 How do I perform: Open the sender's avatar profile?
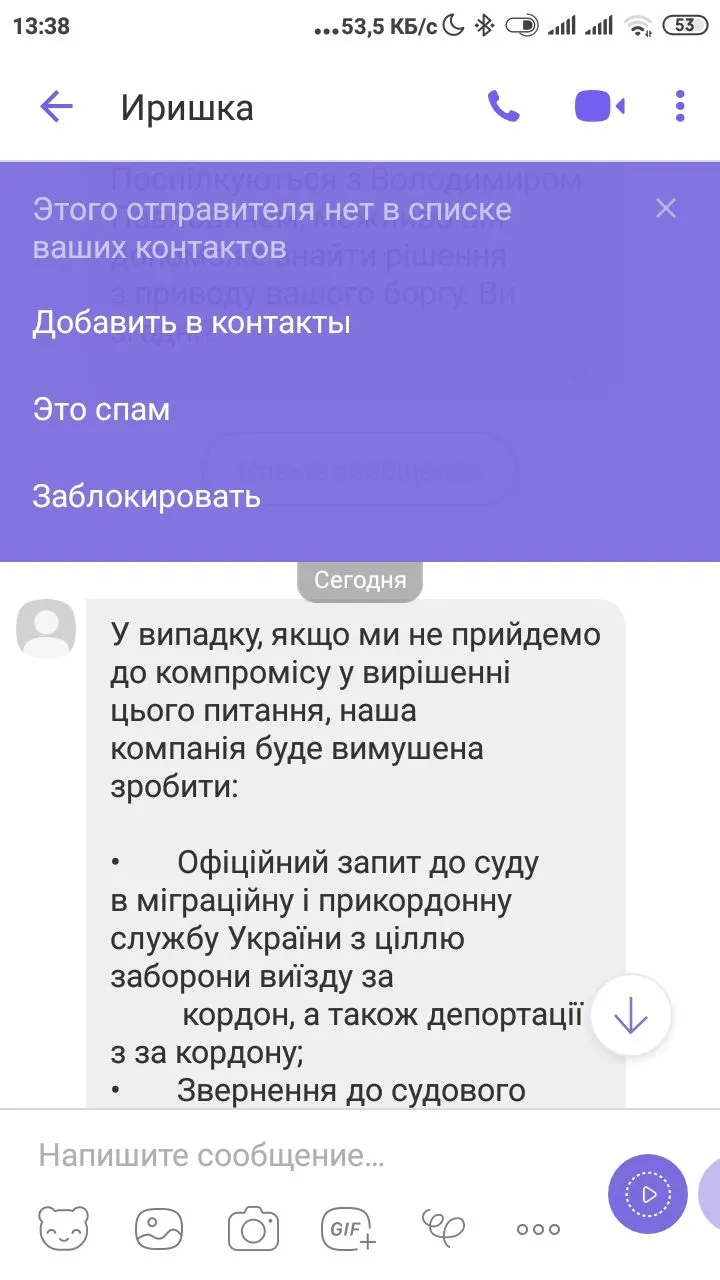click(x=46, y=629)
